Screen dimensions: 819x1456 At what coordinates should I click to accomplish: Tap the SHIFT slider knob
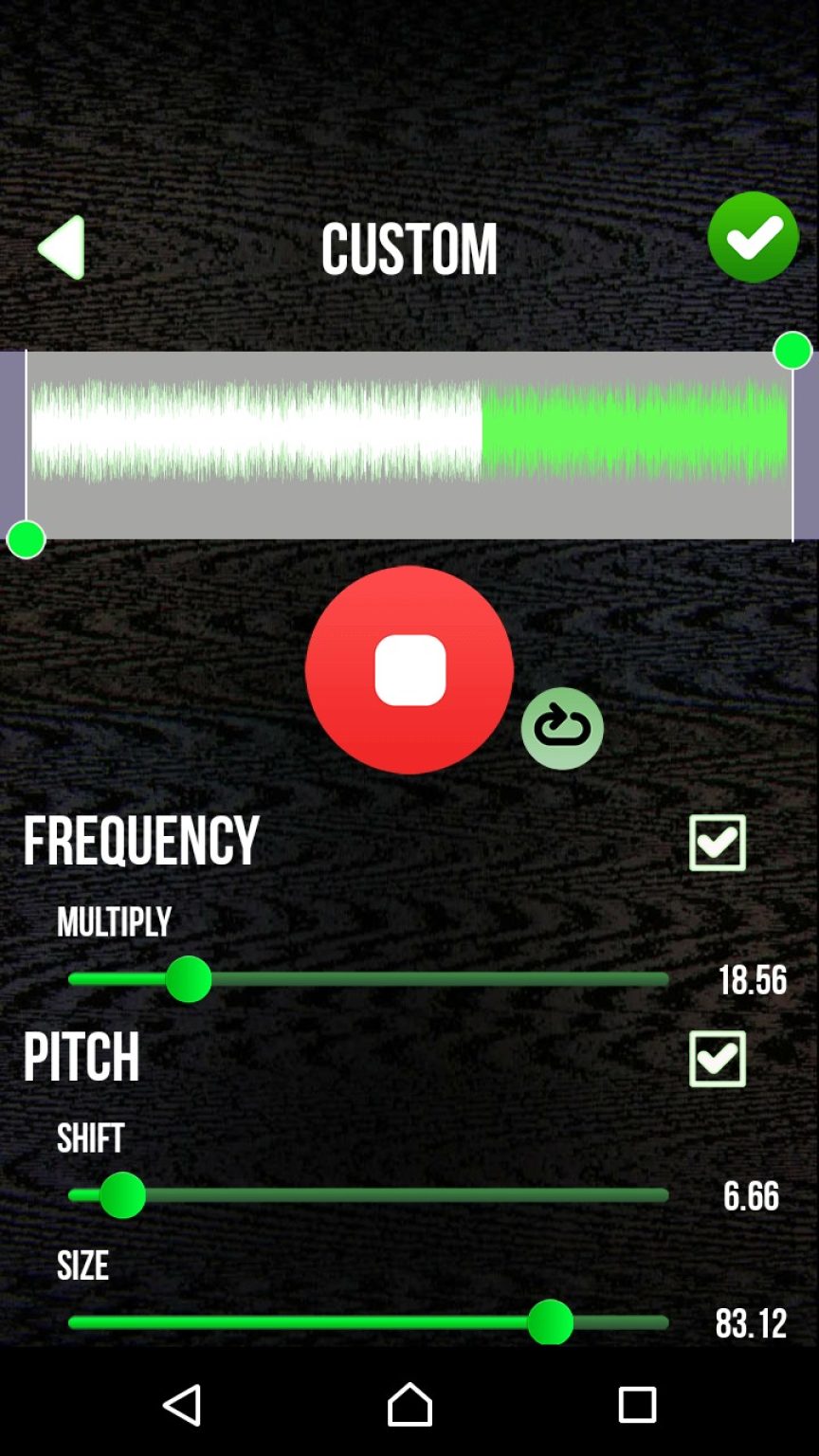click(123, 1195)
